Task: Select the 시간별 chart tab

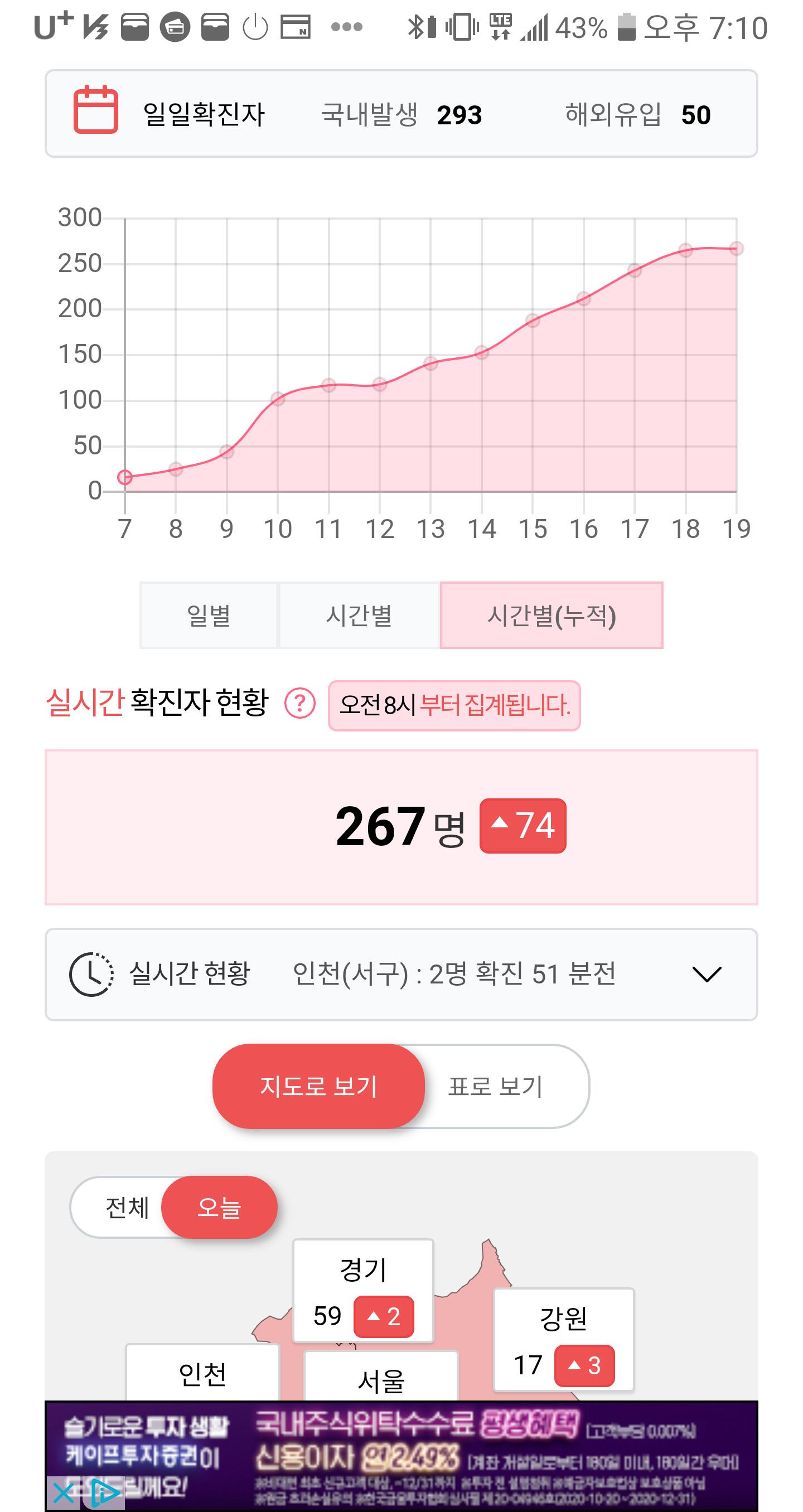Action: tap(359, 615)
